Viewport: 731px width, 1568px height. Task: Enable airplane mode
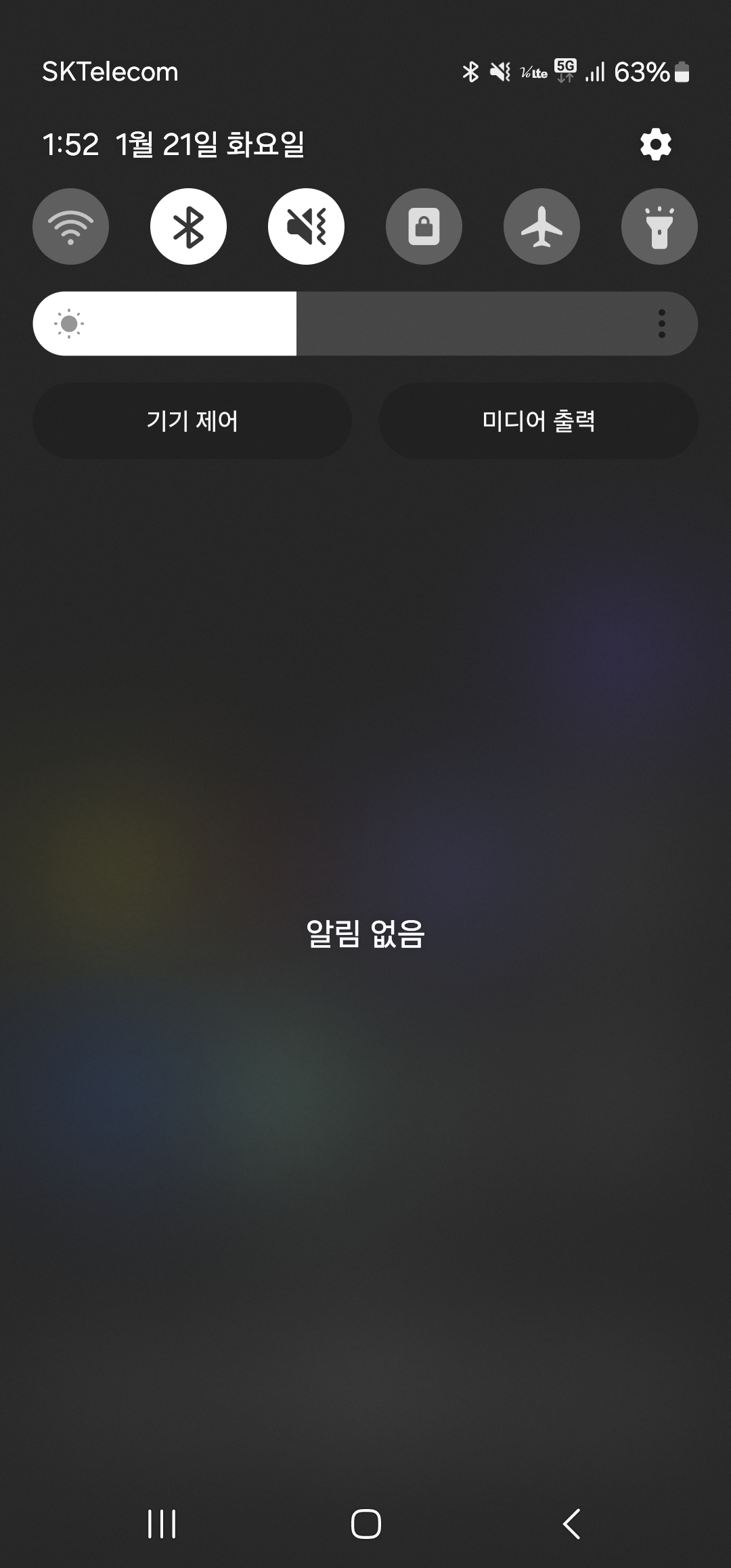[x=541, y=226]
